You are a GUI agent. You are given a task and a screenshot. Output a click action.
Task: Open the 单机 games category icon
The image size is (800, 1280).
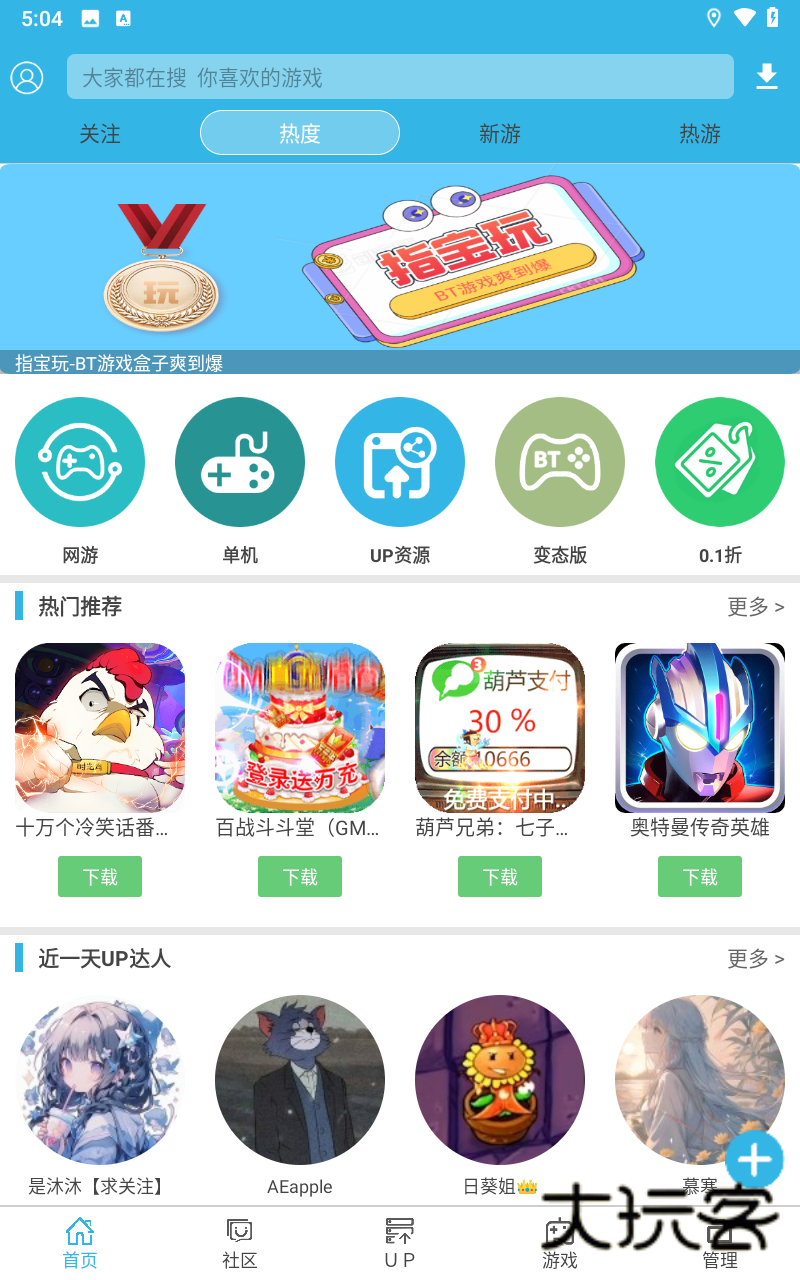pyautogui.click(x=240, y=462)
